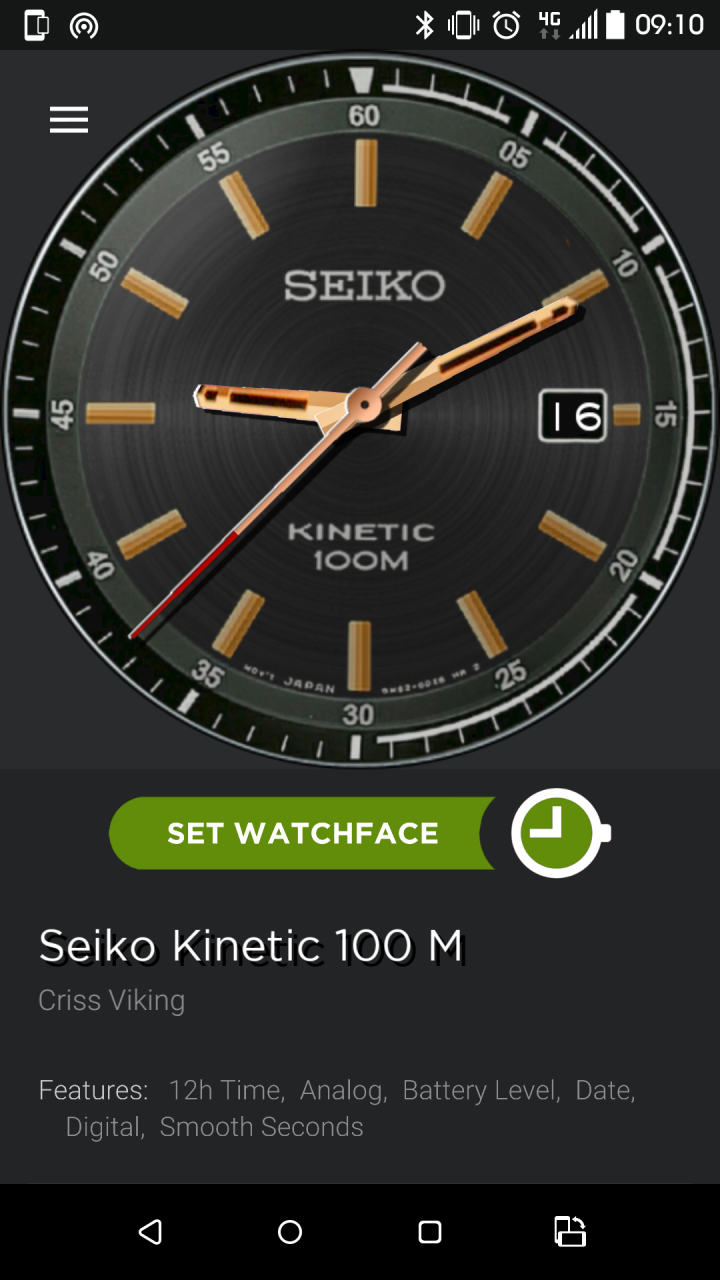
Task: Open recent apps from navigation bar
Action: (430, 1232)
